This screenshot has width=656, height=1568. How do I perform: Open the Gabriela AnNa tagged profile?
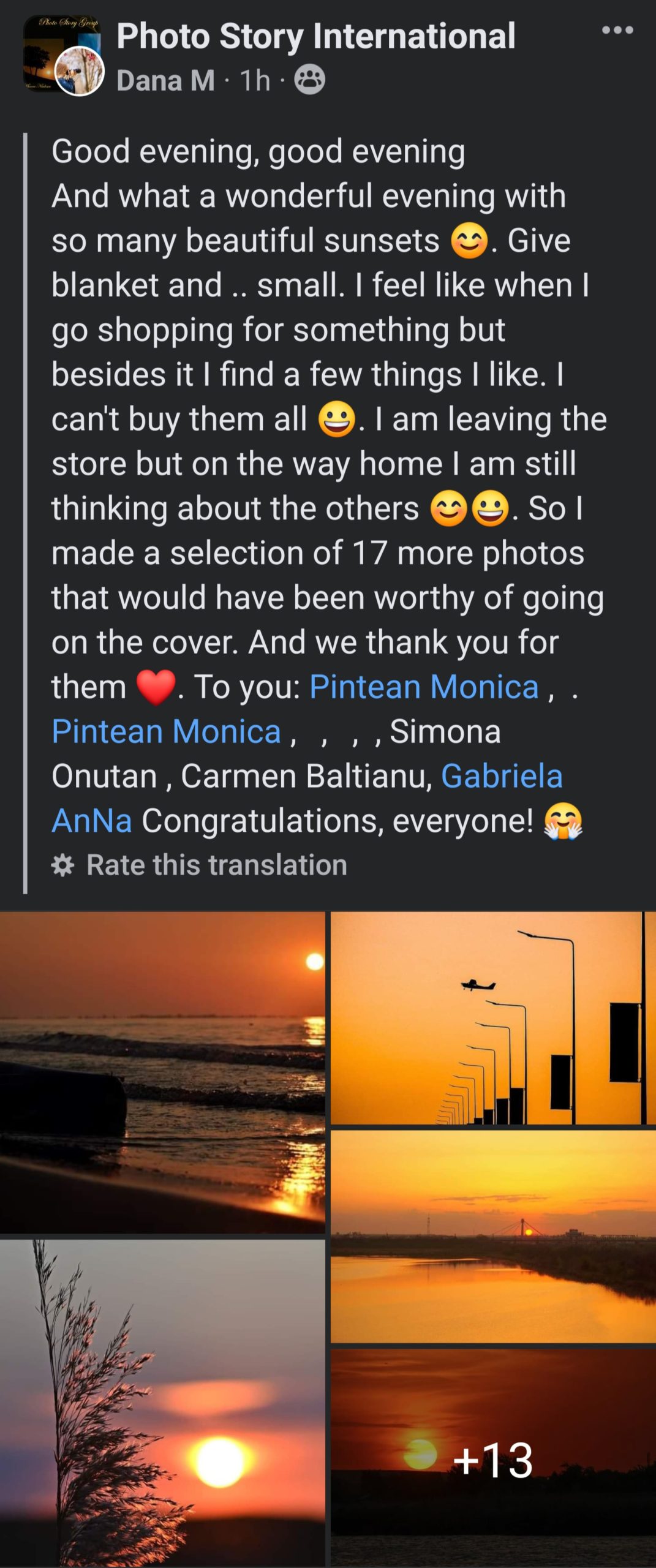501,776
